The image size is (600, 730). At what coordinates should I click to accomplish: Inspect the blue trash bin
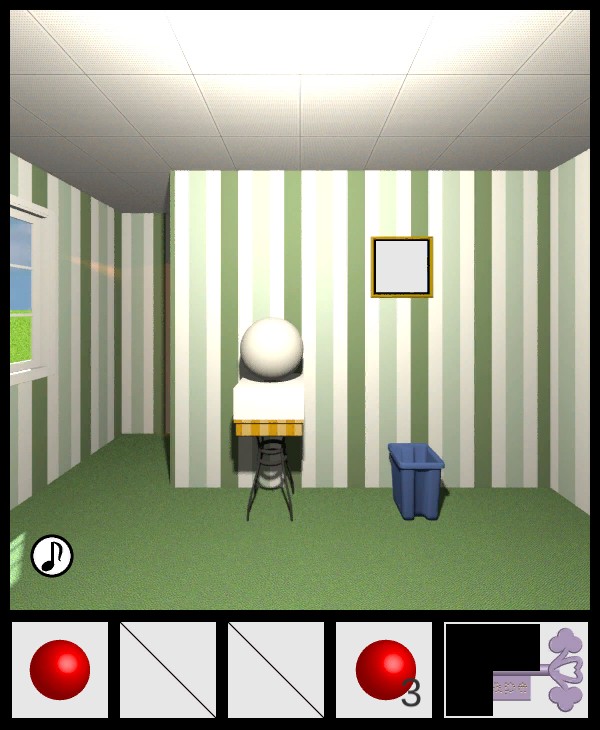pos(415,481)
